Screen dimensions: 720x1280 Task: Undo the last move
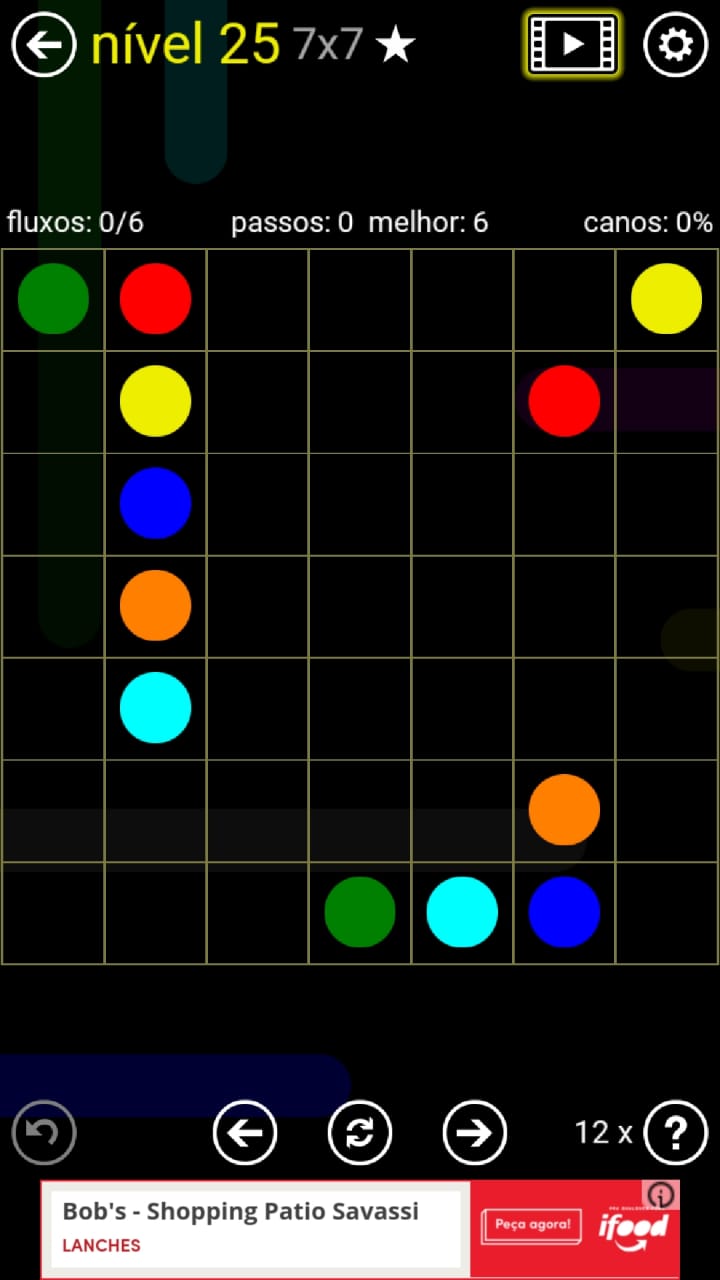pos(44,1132)
